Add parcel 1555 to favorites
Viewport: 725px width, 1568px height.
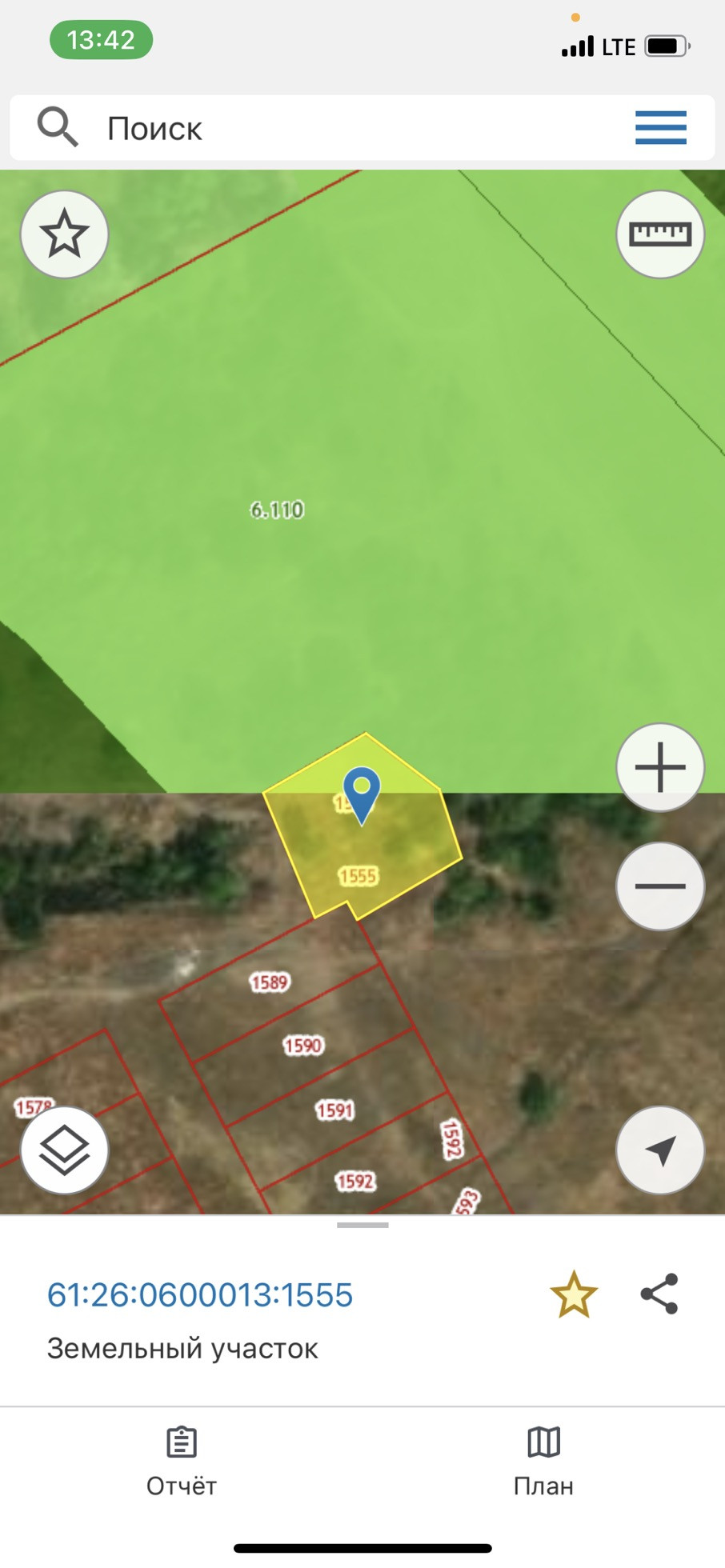tap(574, 1294)
